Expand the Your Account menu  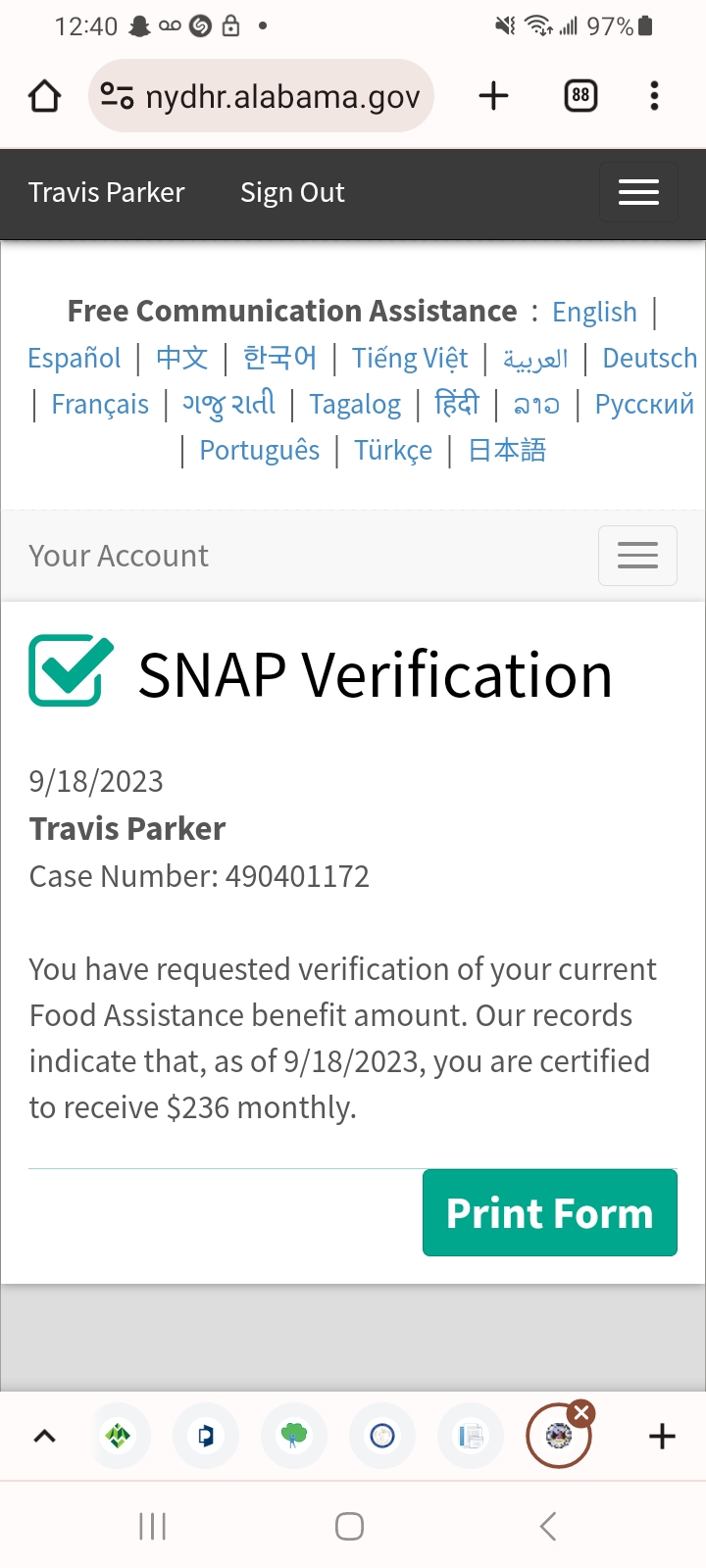pyautogui.click(x=637, y=556)
